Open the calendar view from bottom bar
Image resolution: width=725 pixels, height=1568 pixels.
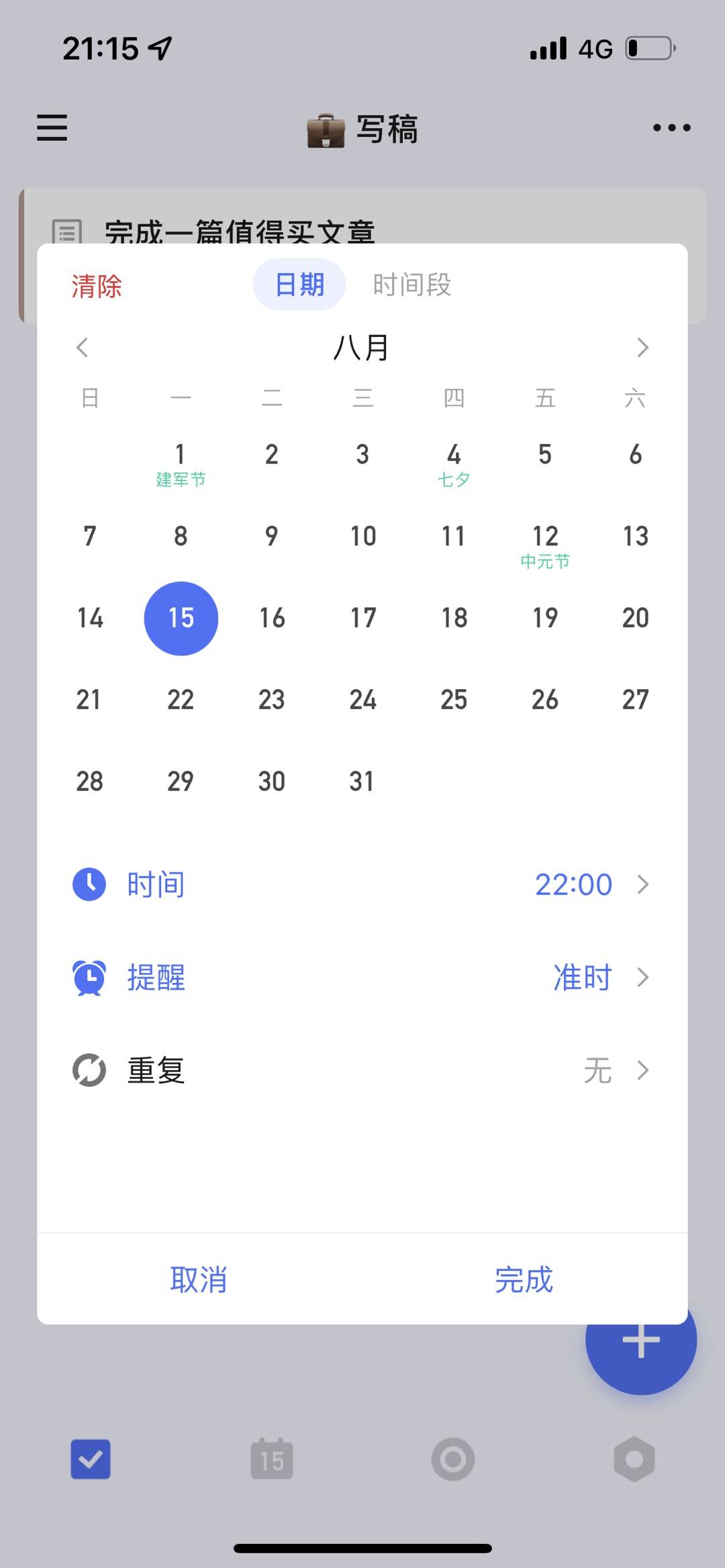pos(272,1459)
